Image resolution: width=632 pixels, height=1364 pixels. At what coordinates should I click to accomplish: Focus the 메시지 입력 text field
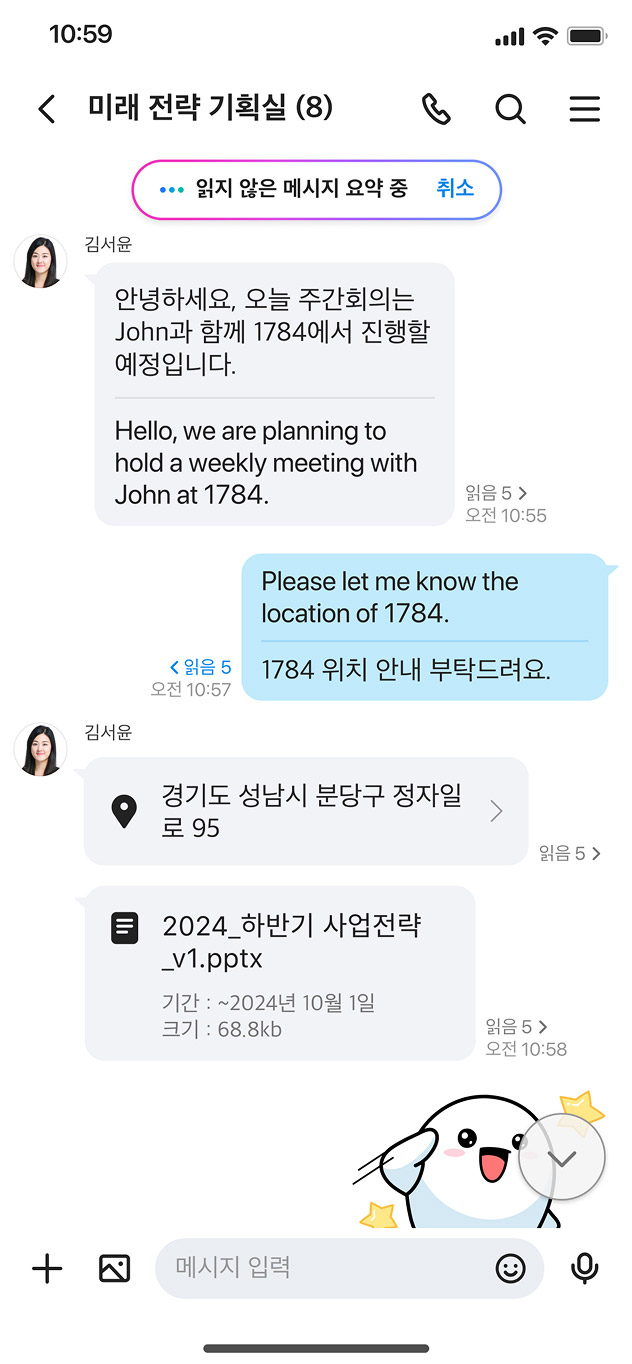(320, 1269)
